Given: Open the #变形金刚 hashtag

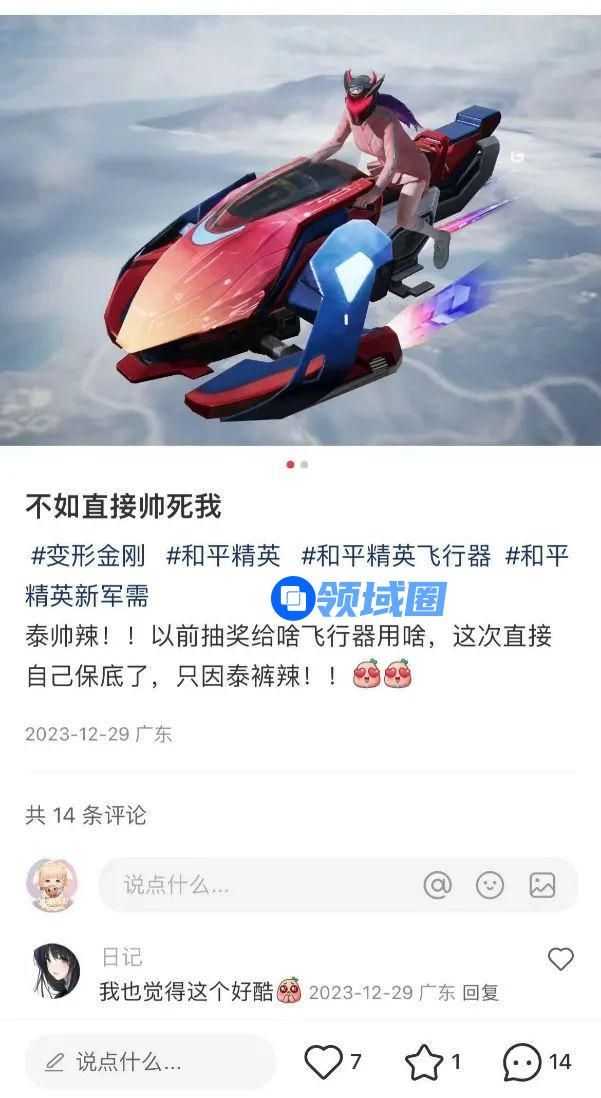Looking at the screenshot, I should 90,556.
